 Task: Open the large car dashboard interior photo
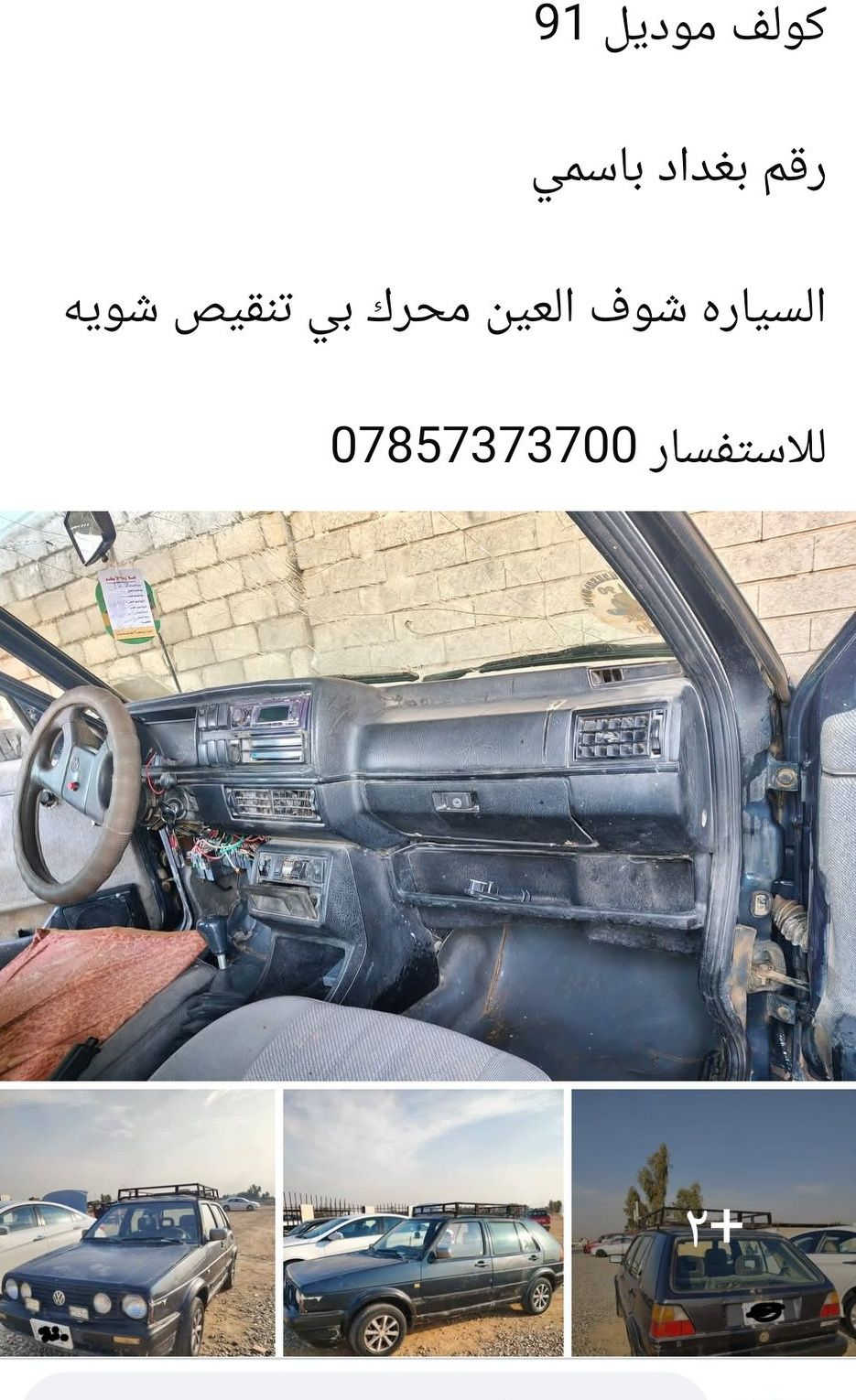[428, 795]
